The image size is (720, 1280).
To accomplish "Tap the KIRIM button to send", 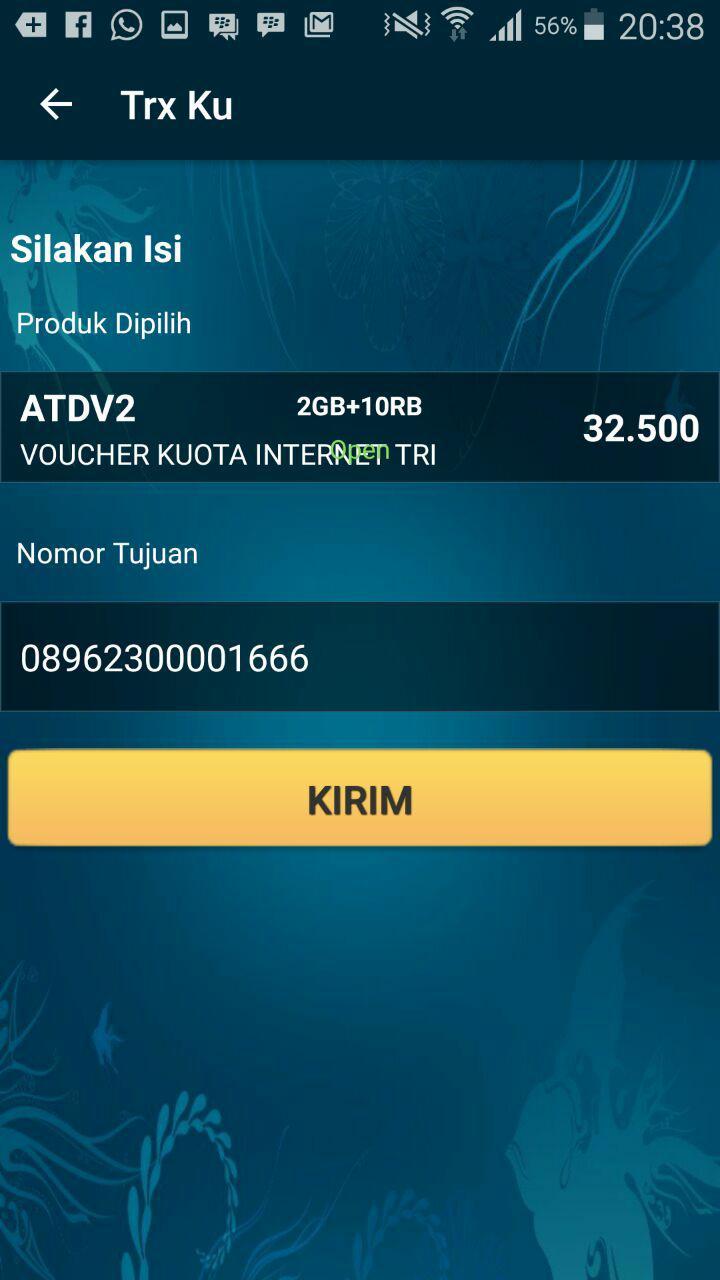I will [360, 799].
